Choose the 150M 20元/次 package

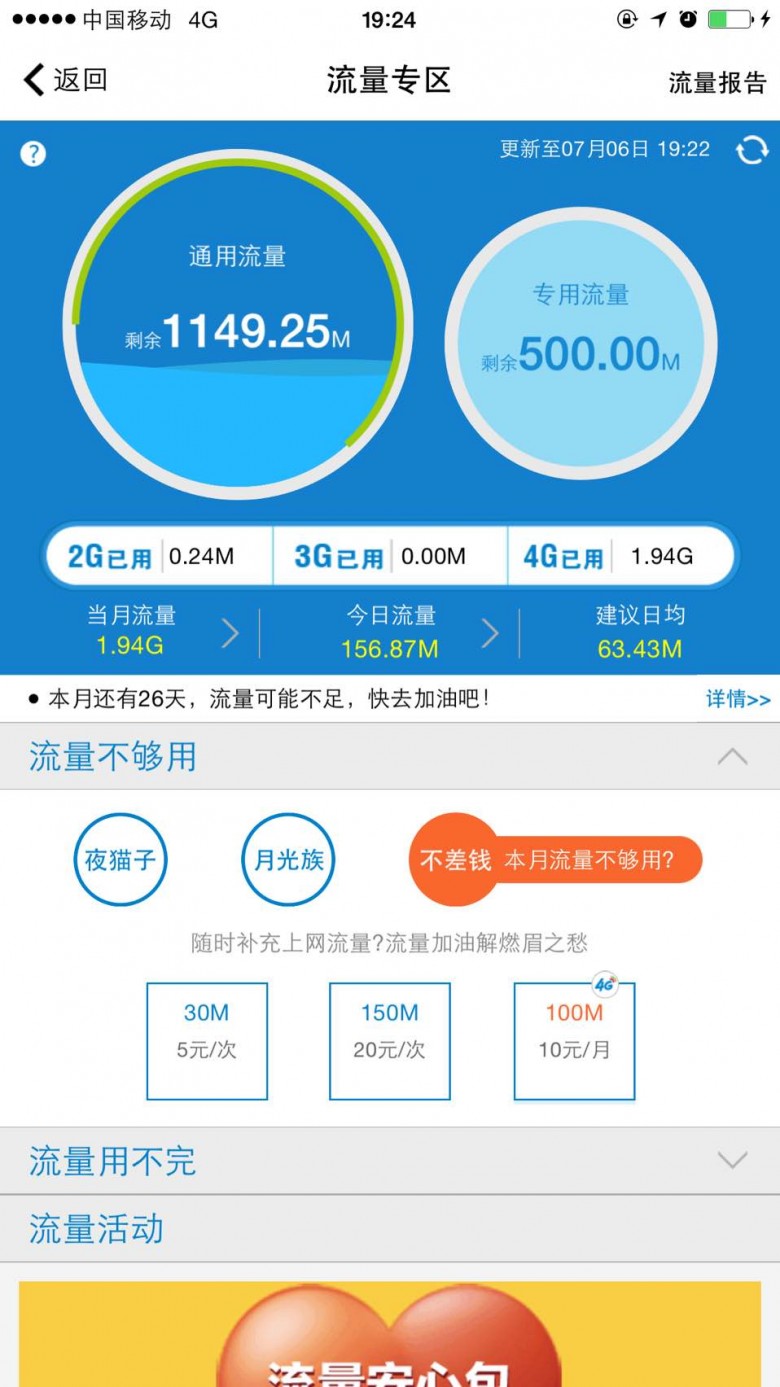coord(390,1041)
